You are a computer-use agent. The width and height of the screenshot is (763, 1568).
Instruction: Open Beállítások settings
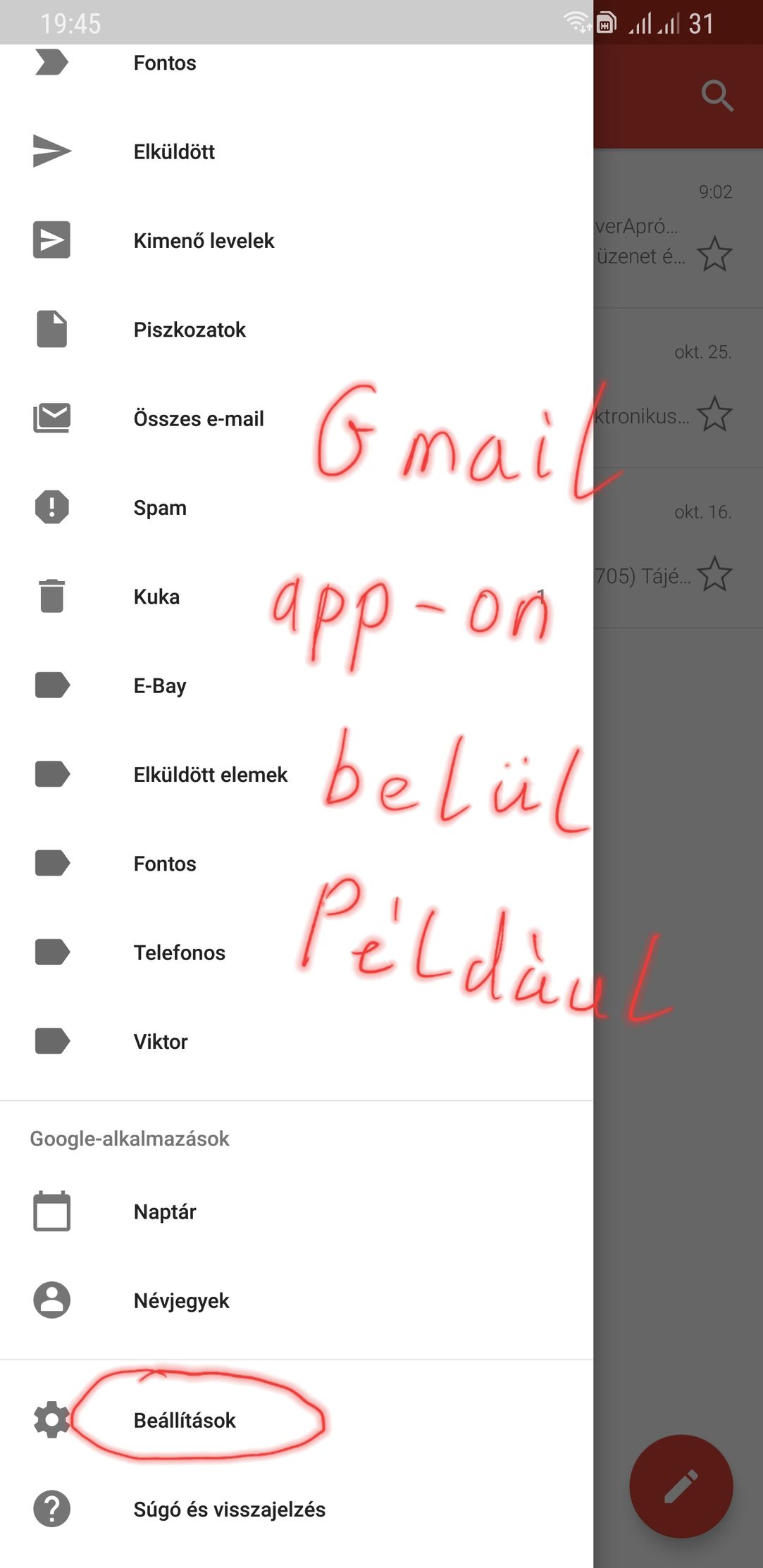pyautogui.click(x=185, y=1420)
